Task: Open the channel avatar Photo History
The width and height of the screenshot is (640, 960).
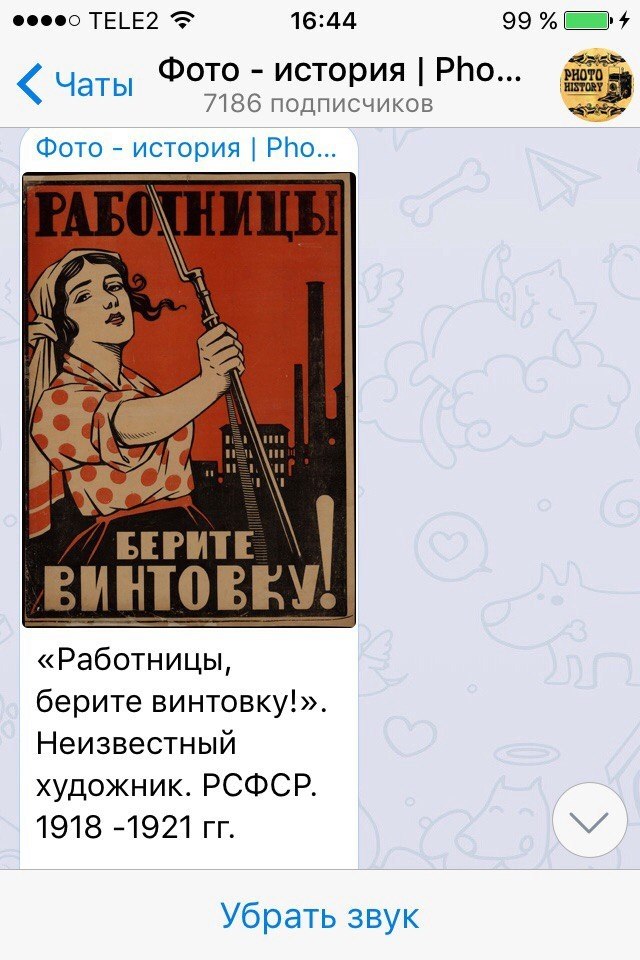Action: click(x=596, y=85)
